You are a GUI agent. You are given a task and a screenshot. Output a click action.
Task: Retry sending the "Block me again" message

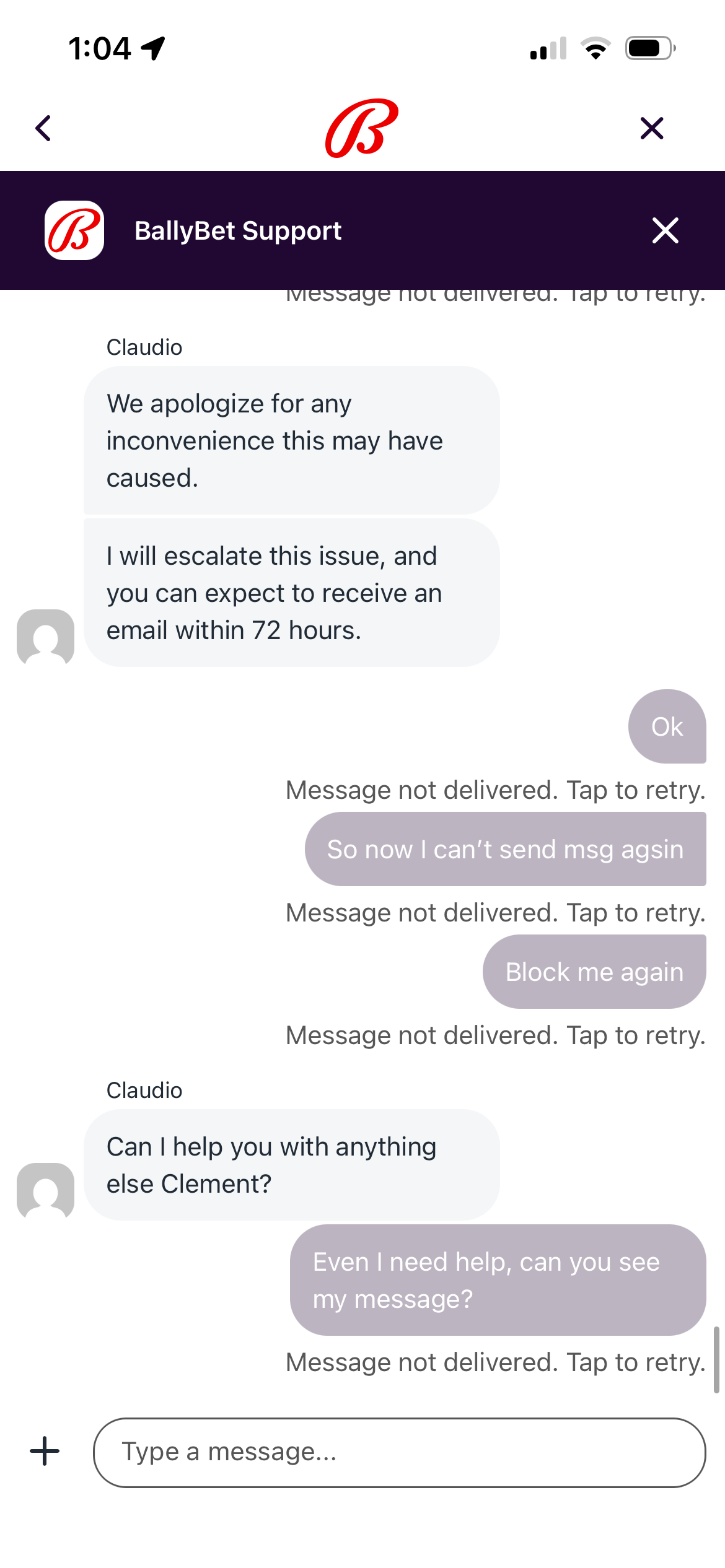[495, 1035]
